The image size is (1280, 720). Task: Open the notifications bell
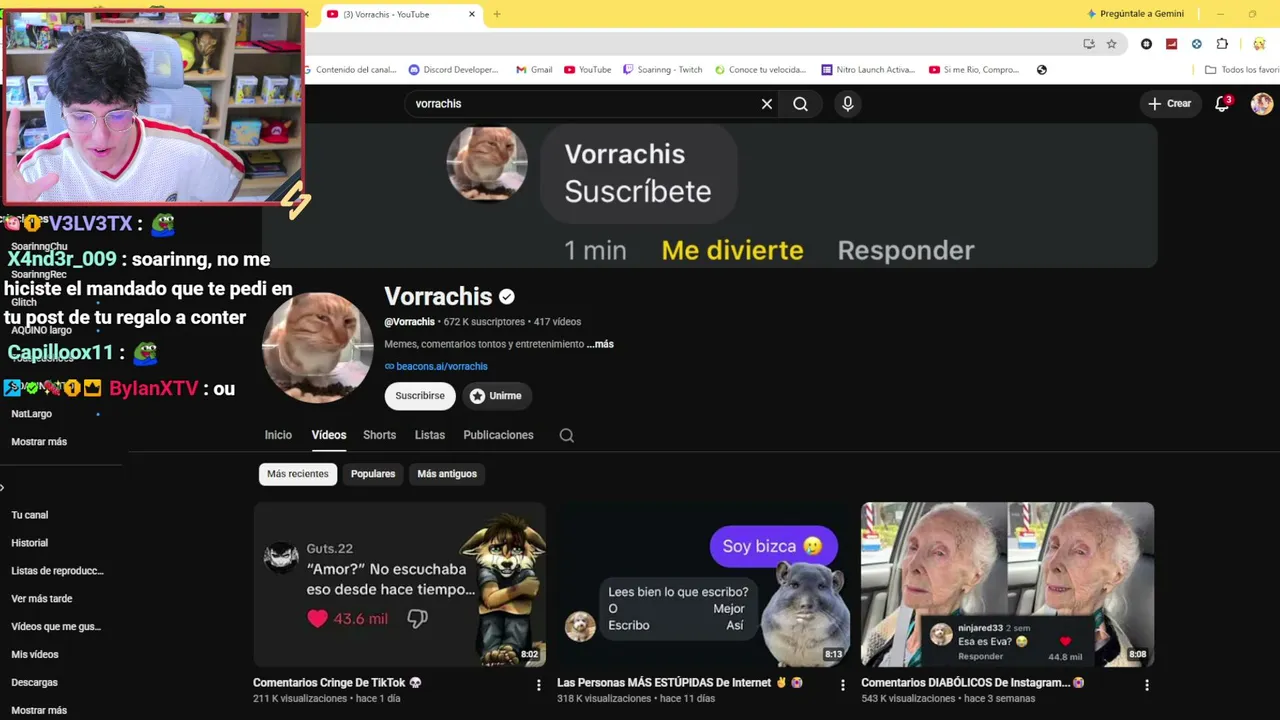1222,104
